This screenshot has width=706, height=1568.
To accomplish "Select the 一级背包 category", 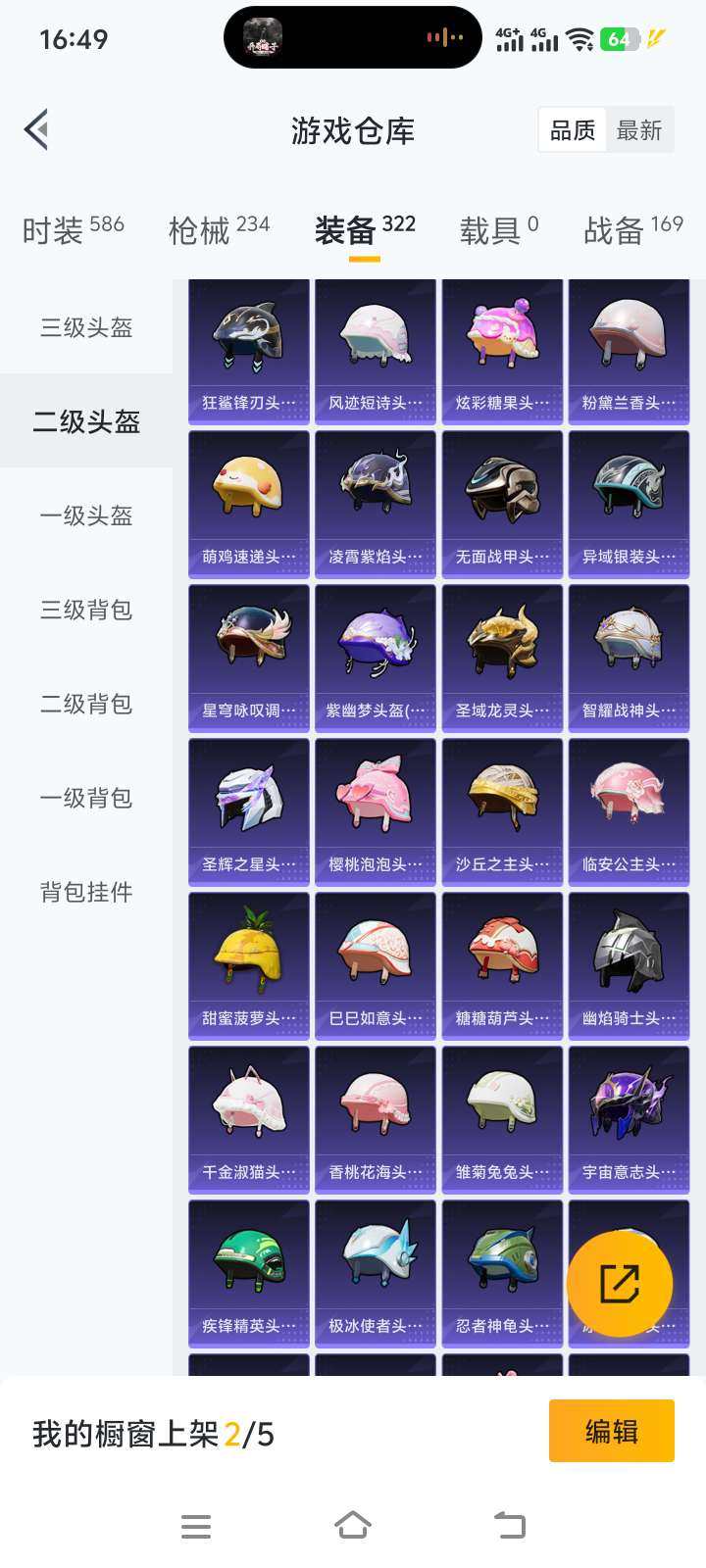I will [x=85, y=799].
